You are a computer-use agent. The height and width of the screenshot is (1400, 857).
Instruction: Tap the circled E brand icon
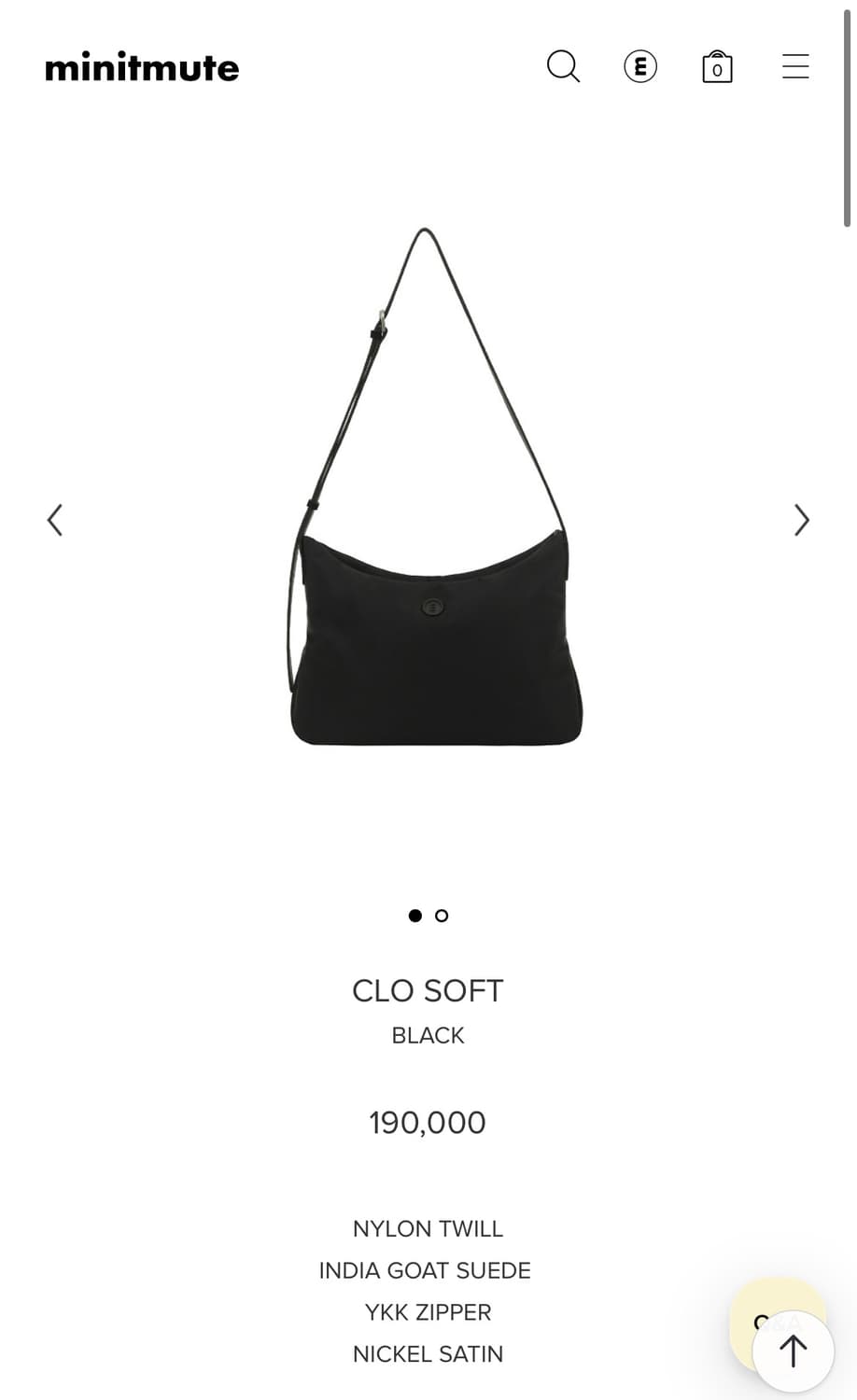[639, 66]
